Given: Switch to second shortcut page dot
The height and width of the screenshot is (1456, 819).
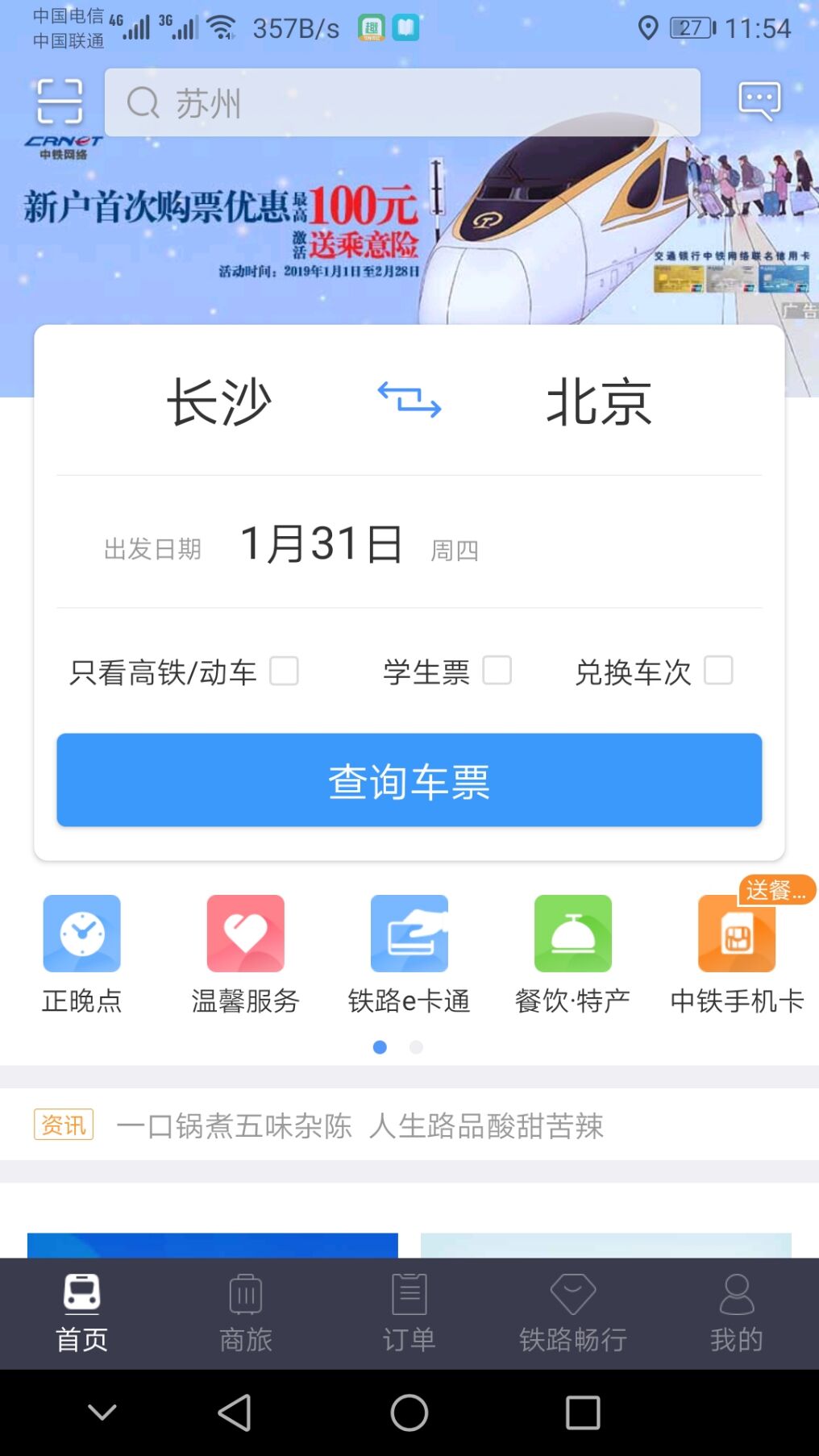Looking at the screenshot, I should pos(416,1047).
